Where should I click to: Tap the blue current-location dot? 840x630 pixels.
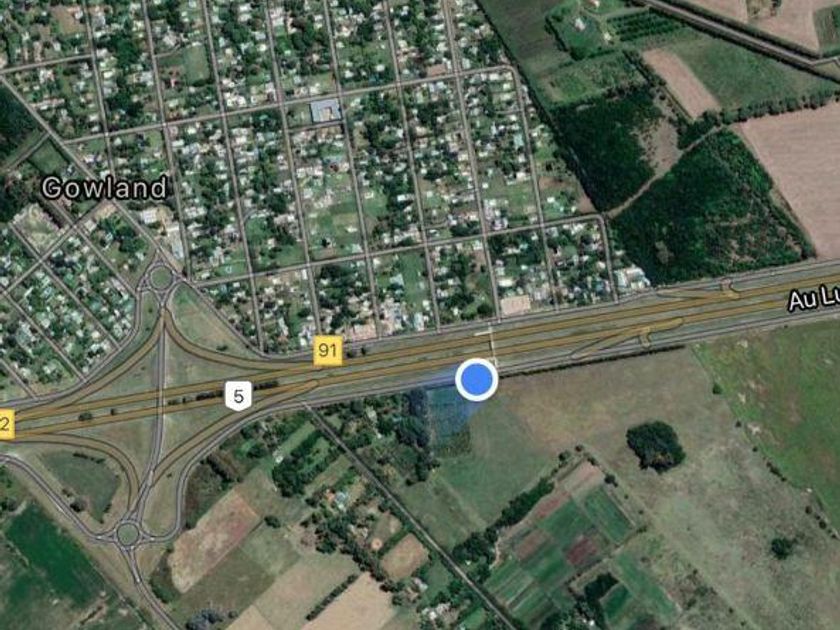477,379
